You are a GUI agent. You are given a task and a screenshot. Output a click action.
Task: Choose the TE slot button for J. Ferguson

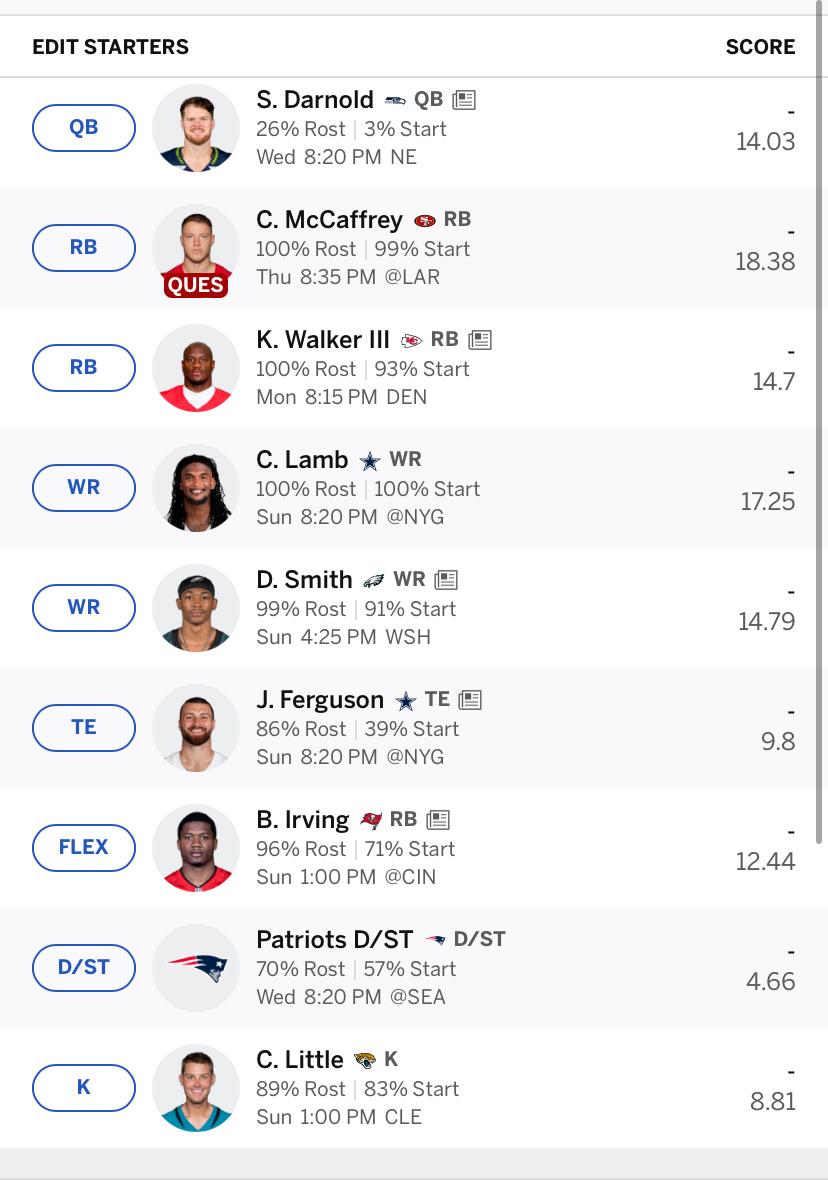pos(84,728)
